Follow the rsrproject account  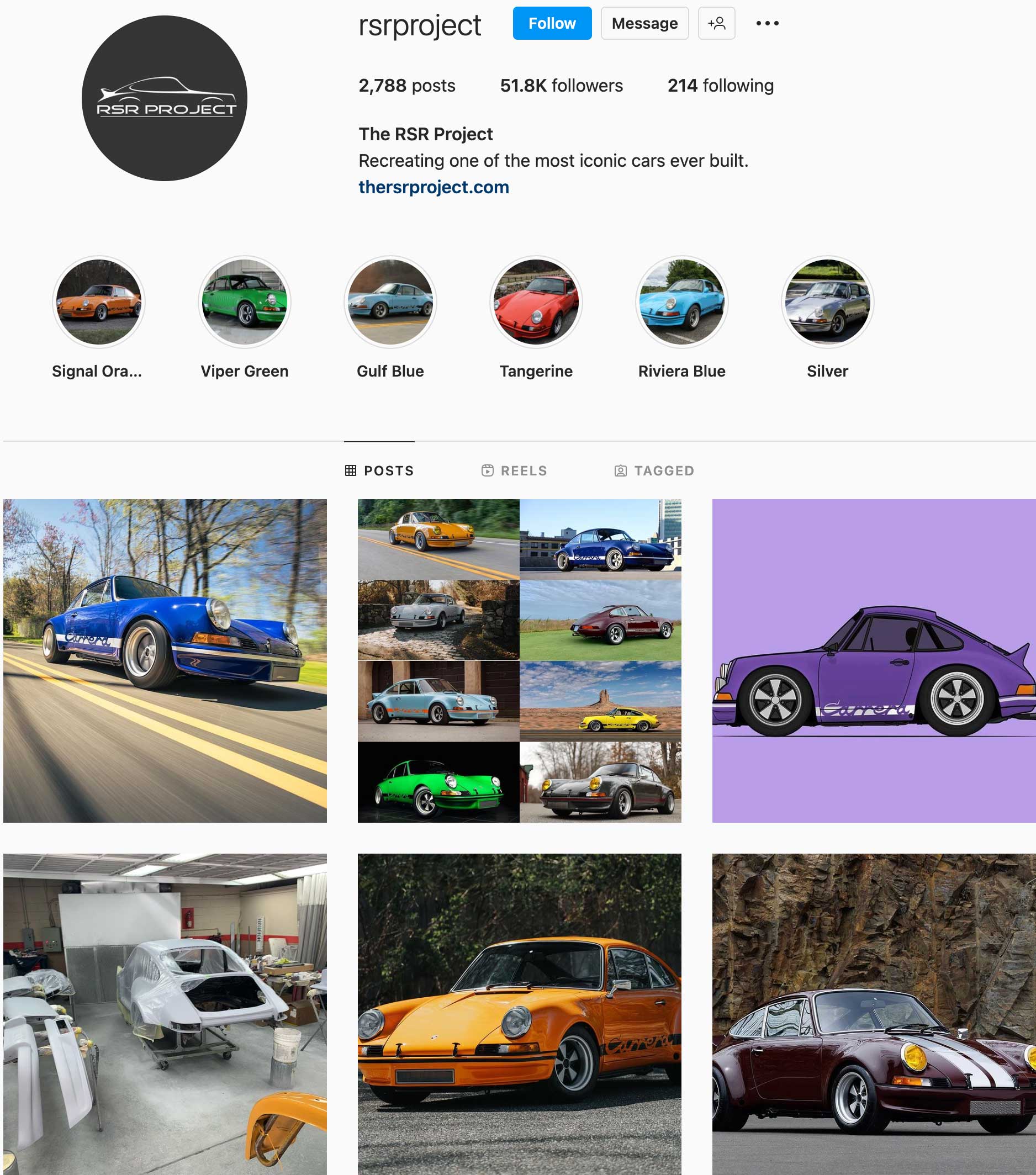pyautogui.click(x=551, y=24)
